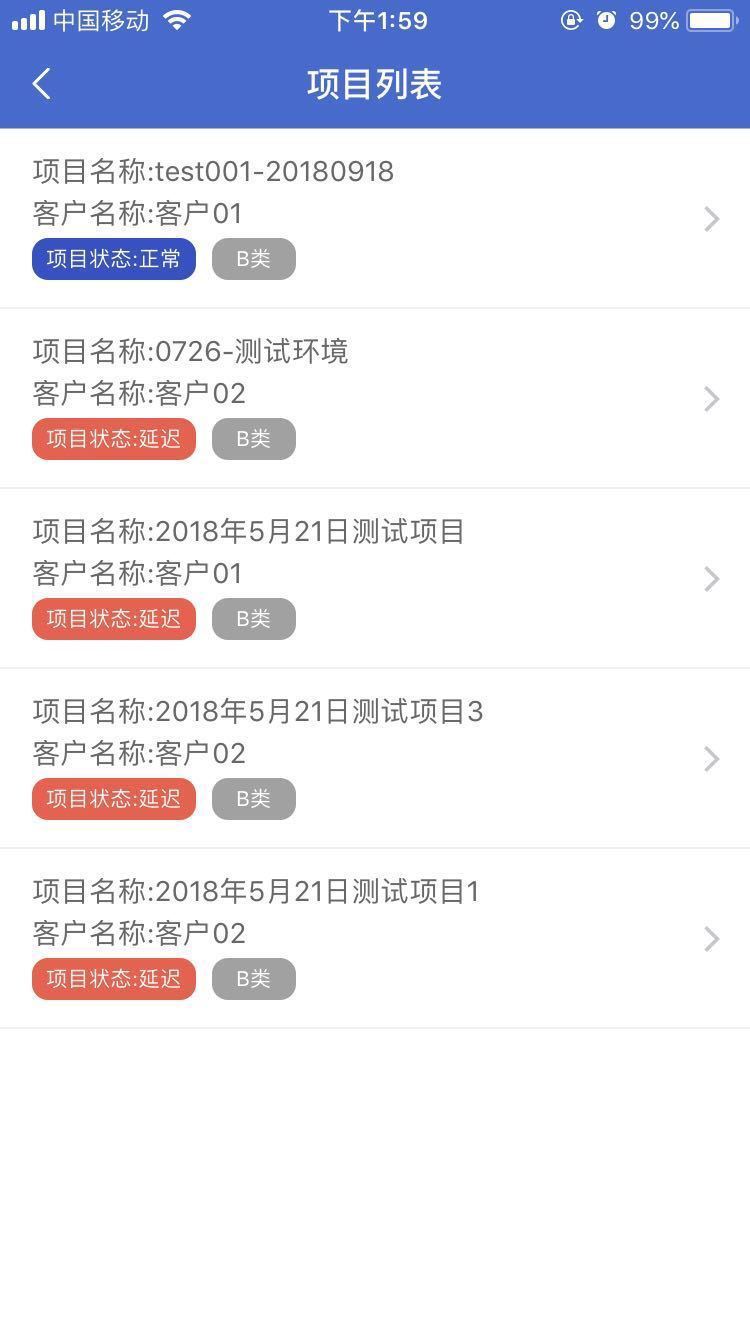Viewport: 750px width, 1334px height.
Task: Open the 0726-测试环境 project
Action: point(374,398)
